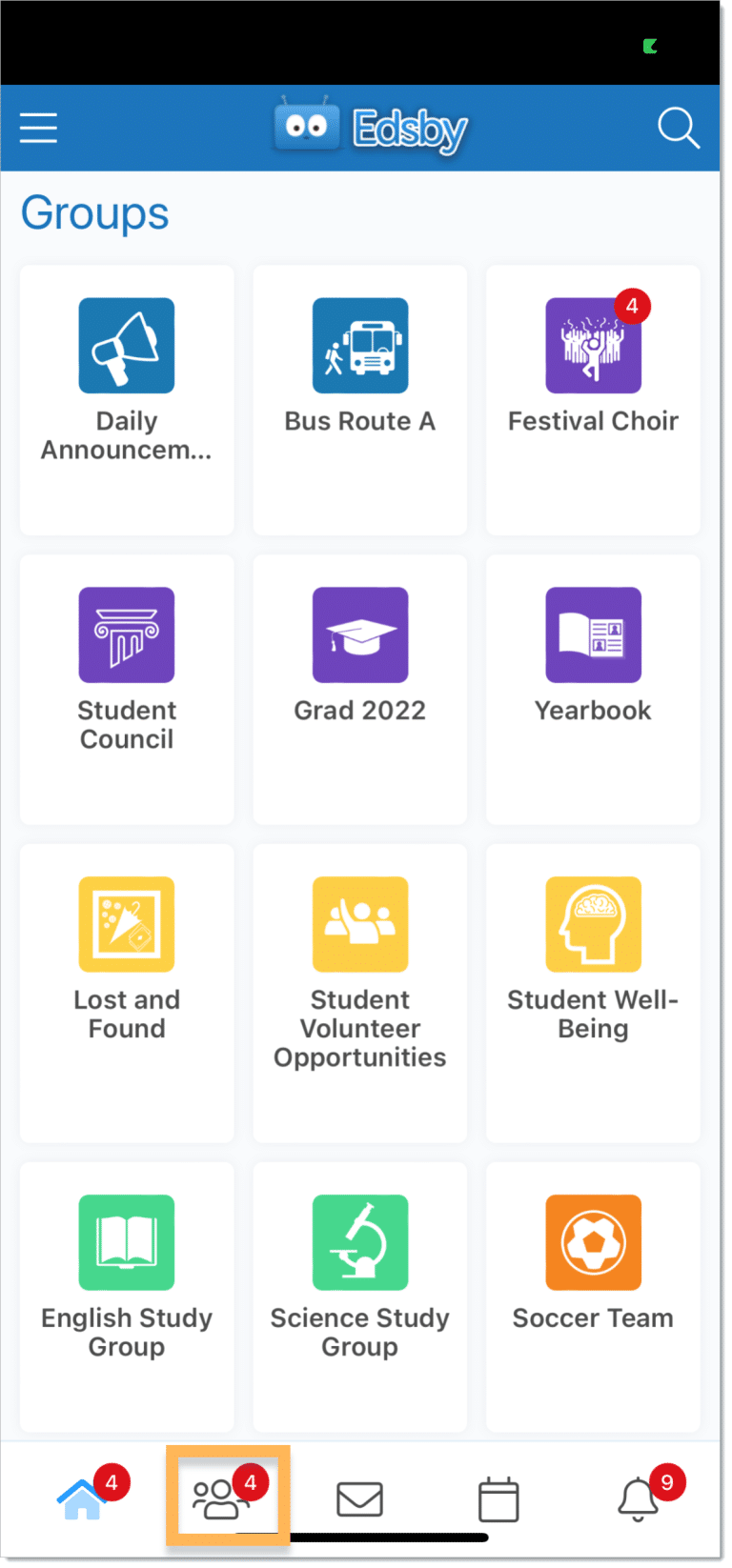Open the Calendar icon in bottom navigation
Image resolution: width=732 pixels, height=1568 pixels.
pyautogui.click(x=498, y=1498)
